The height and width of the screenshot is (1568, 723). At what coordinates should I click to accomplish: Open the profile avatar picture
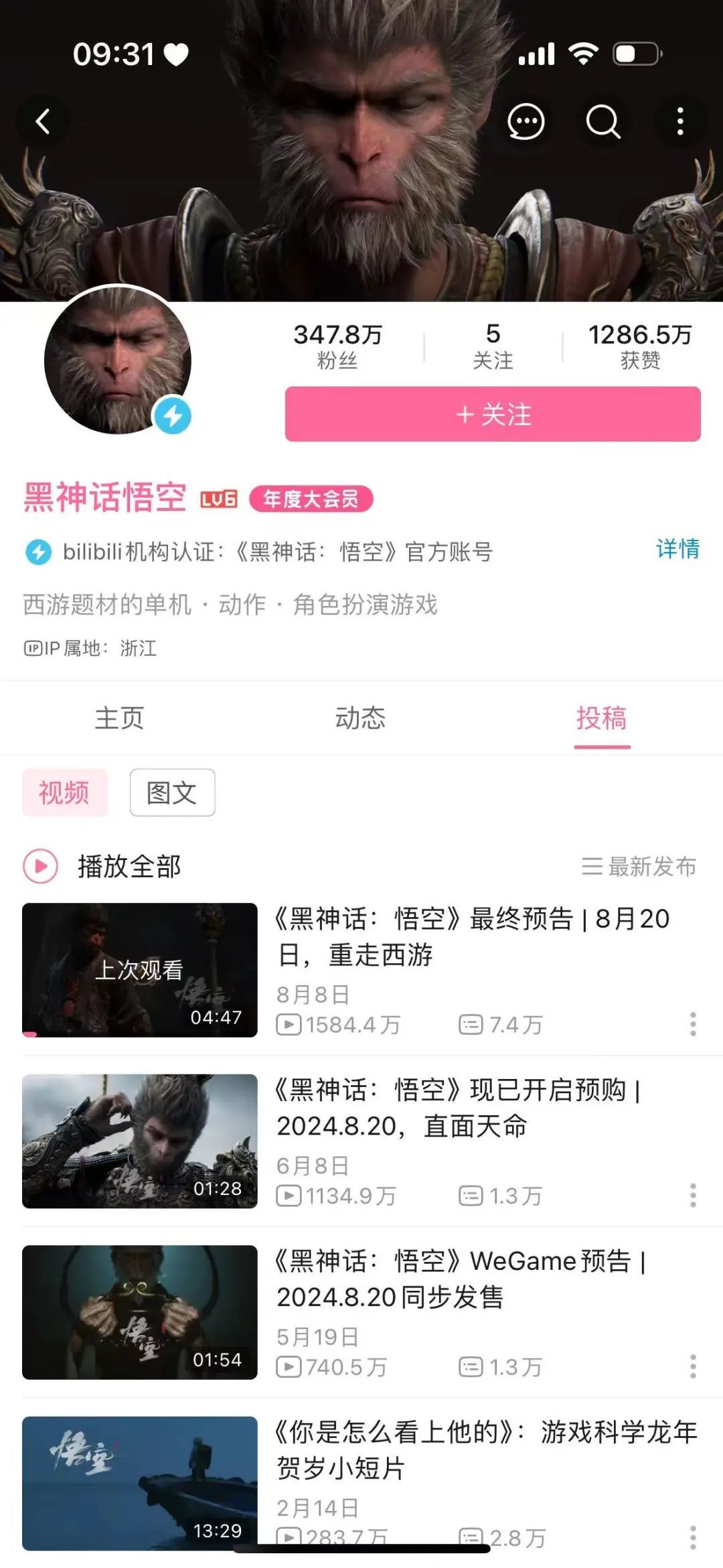click(x=118, y=360)
